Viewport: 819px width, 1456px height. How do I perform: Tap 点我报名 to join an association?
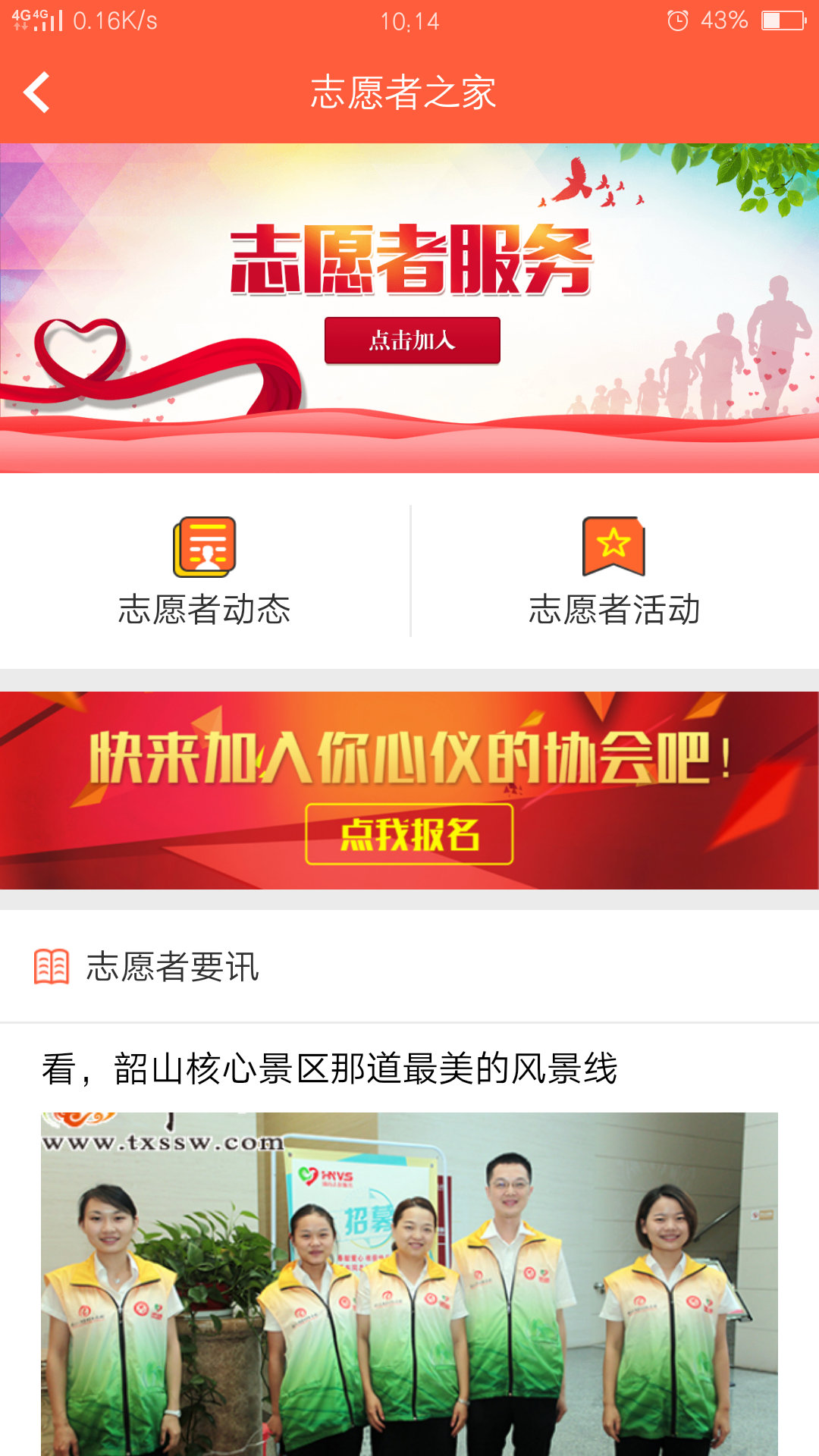coord(409,834)
